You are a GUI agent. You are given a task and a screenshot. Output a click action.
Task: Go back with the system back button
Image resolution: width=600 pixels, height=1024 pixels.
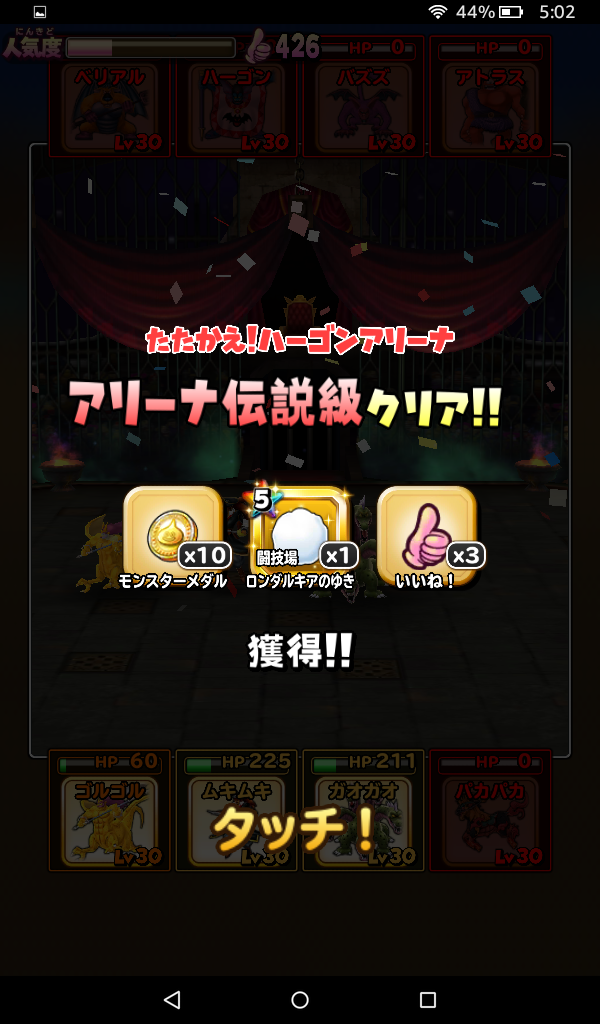coord(172,999)
